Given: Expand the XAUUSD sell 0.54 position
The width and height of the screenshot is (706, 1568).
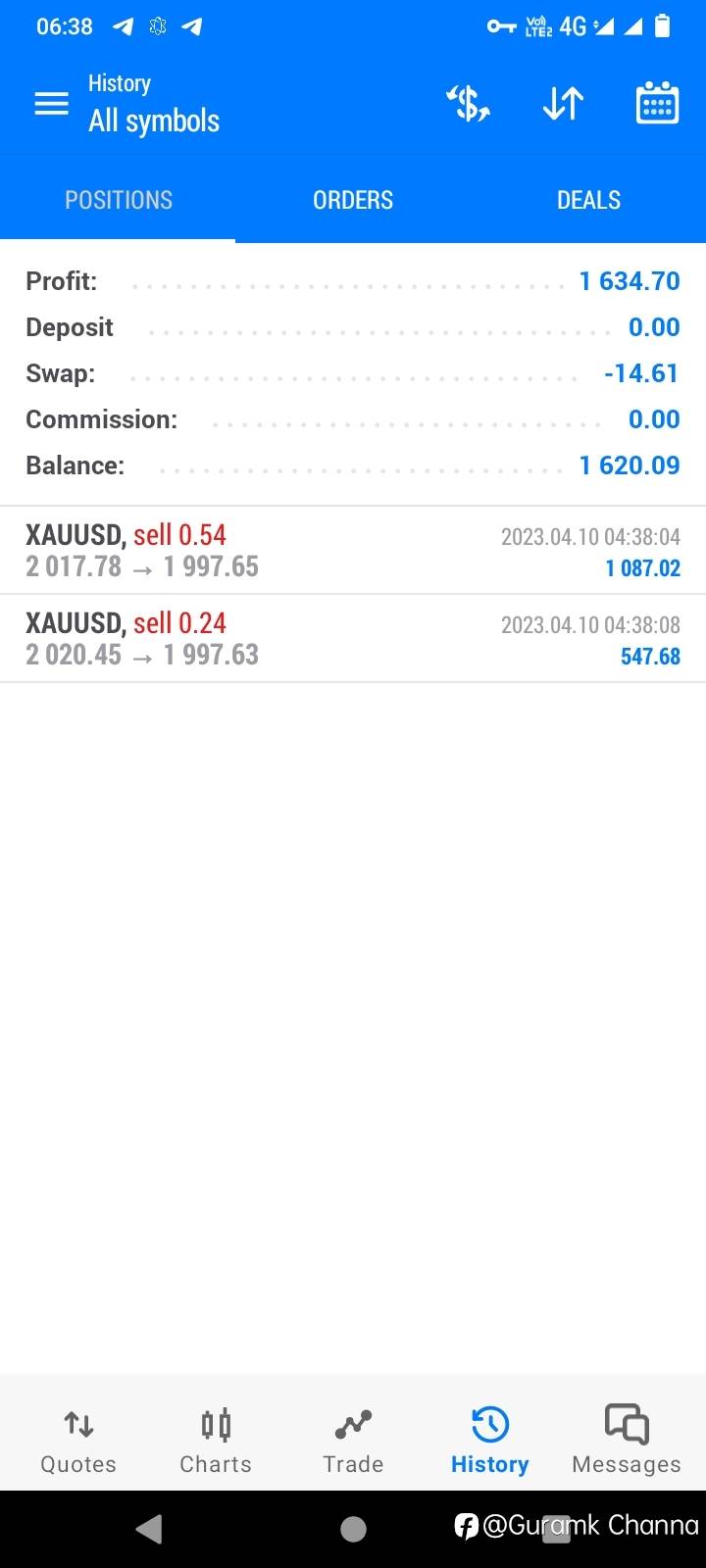Looking at the screenshot, I should click(x=353, y=551).
